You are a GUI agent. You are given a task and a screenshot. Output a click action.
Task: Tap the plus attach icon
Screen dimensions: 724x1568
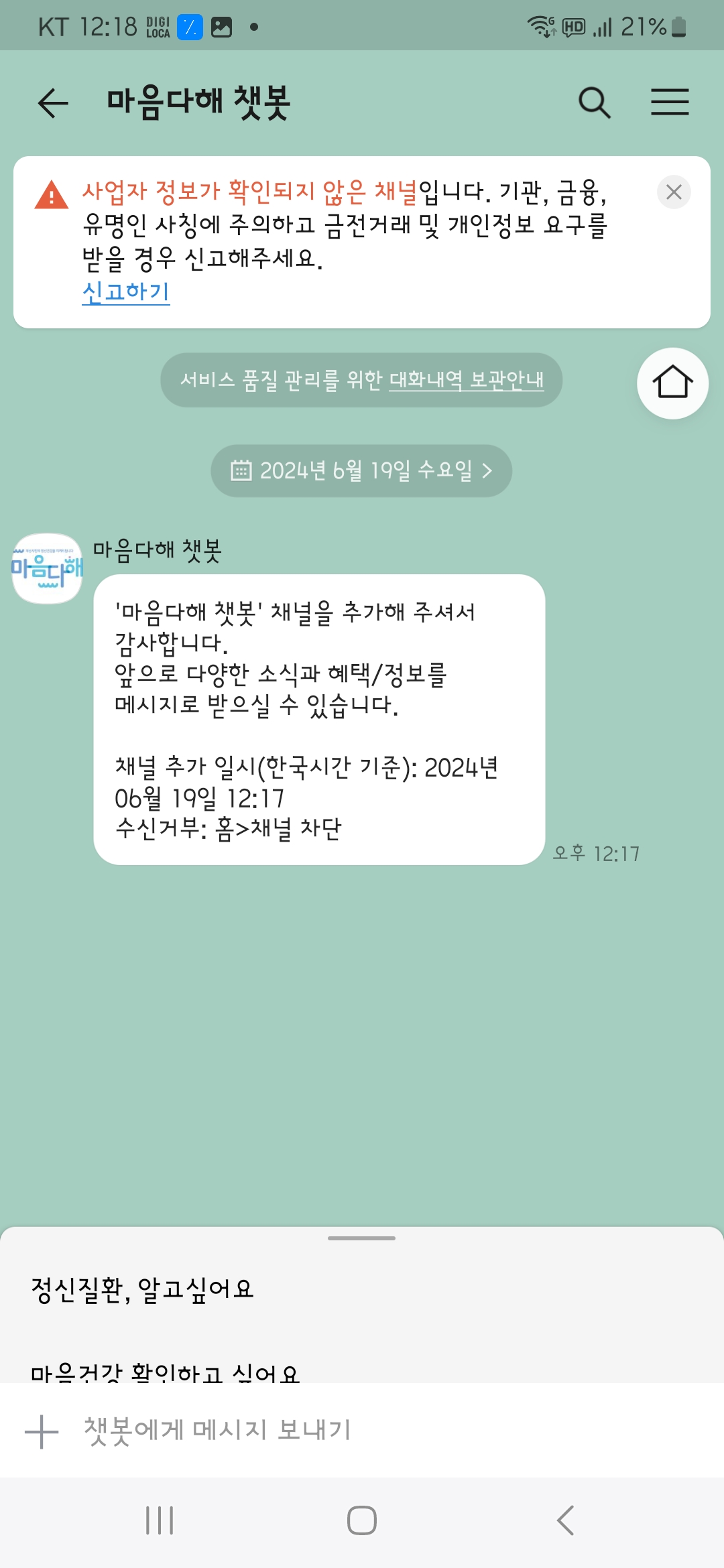pyautogui.click(x=42, y=1432)
